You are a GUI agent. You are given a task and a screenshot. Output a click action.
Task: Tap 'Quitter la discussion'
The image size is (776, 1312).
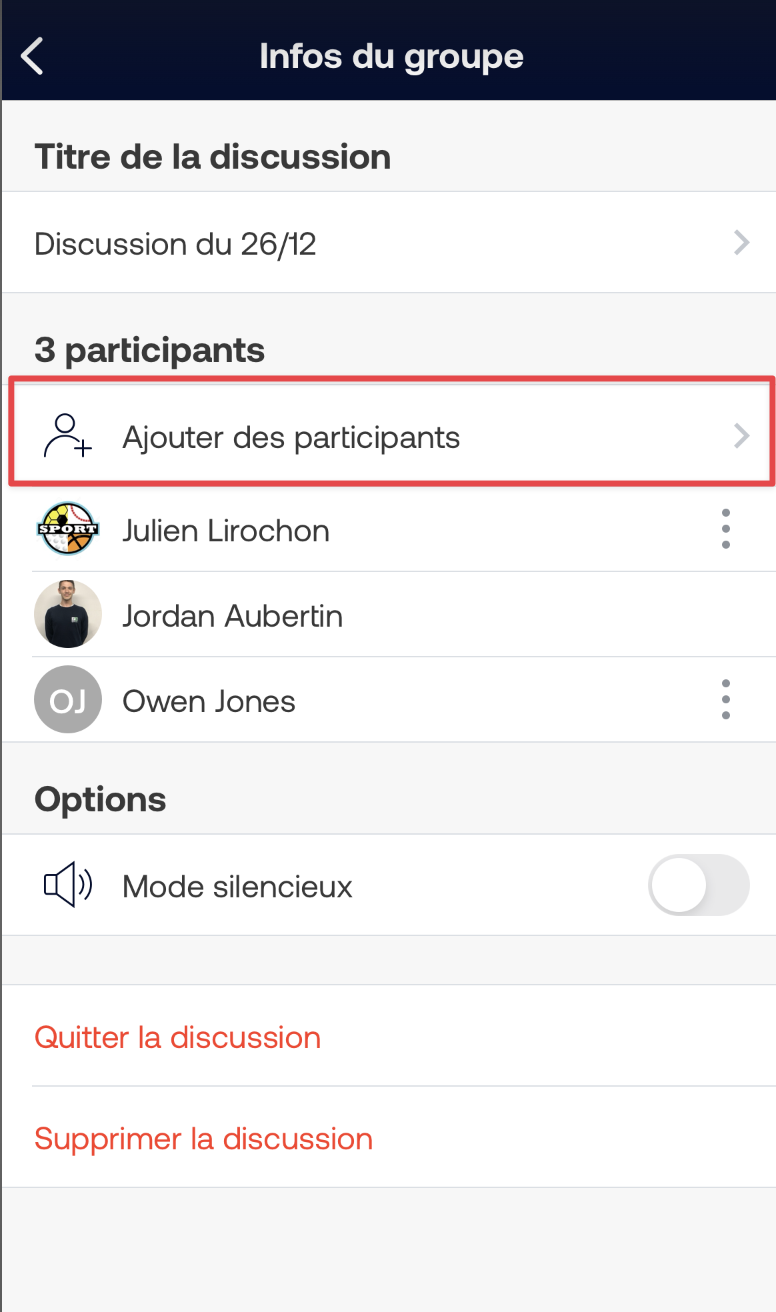(178, 1037)
